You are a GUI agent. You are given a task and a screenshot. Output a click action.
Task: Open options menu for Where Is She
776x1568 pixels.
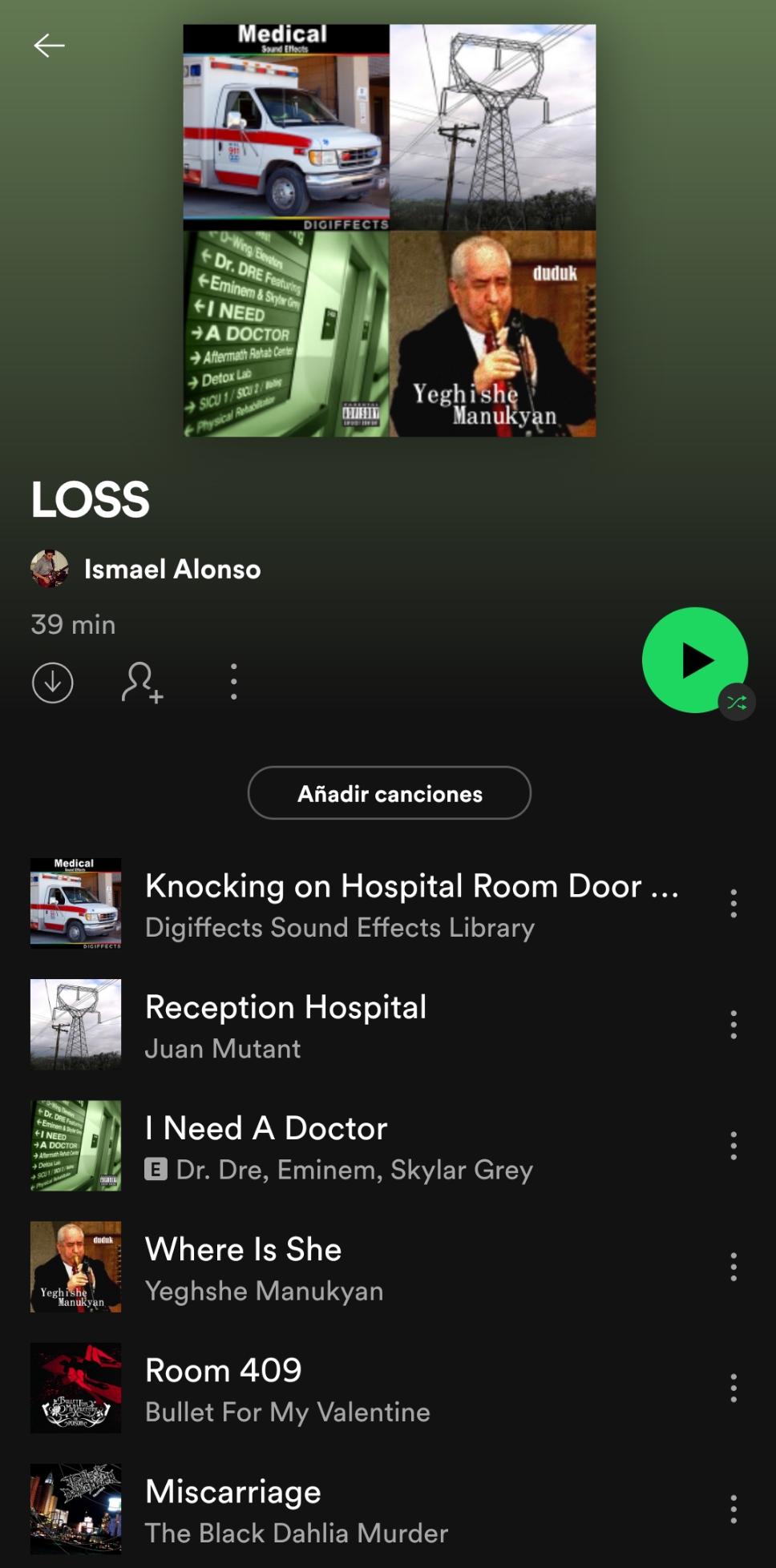coord(734,1267)
